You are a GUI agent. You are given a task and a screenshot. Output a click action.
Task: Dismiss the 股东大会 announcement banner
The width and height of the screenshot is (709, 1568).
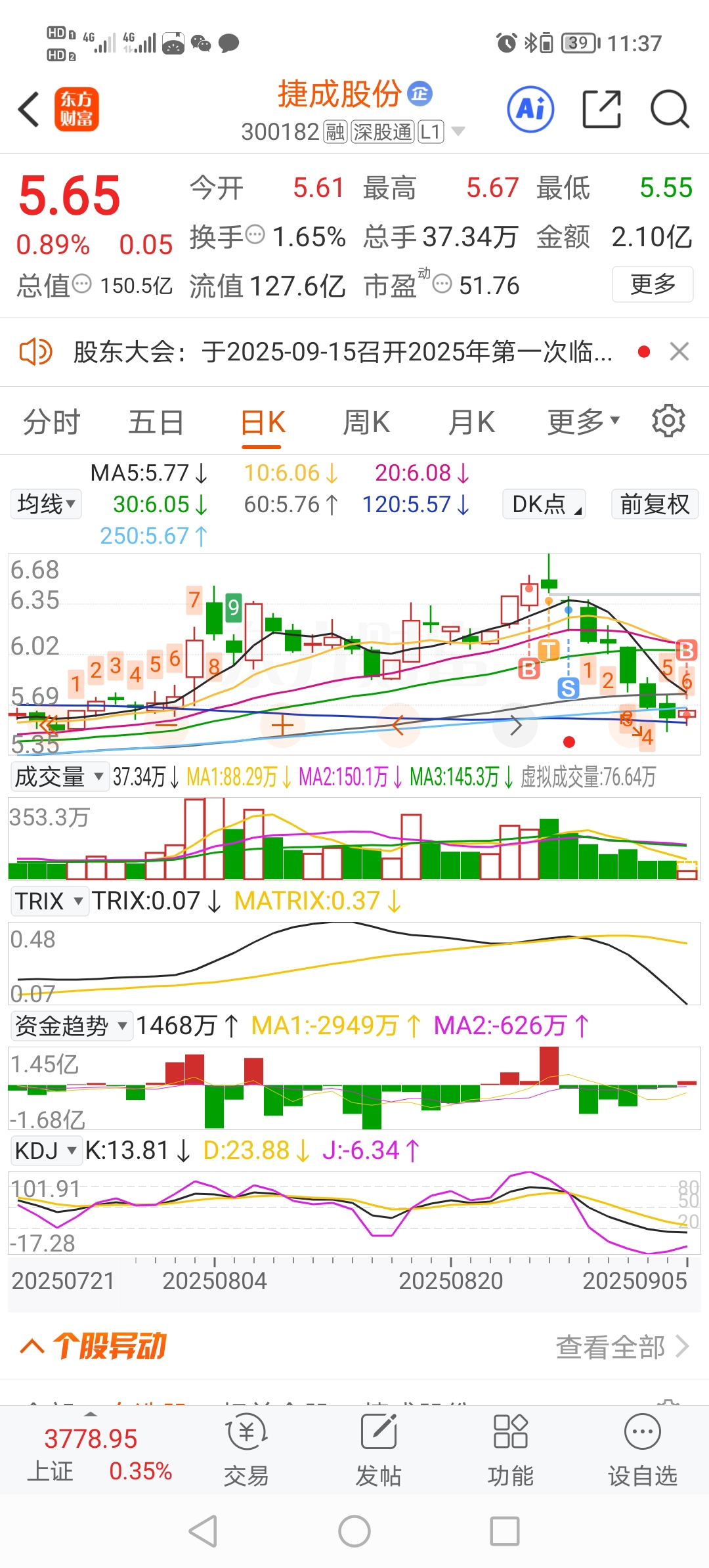pyautogui.click(x=679, y=352)
